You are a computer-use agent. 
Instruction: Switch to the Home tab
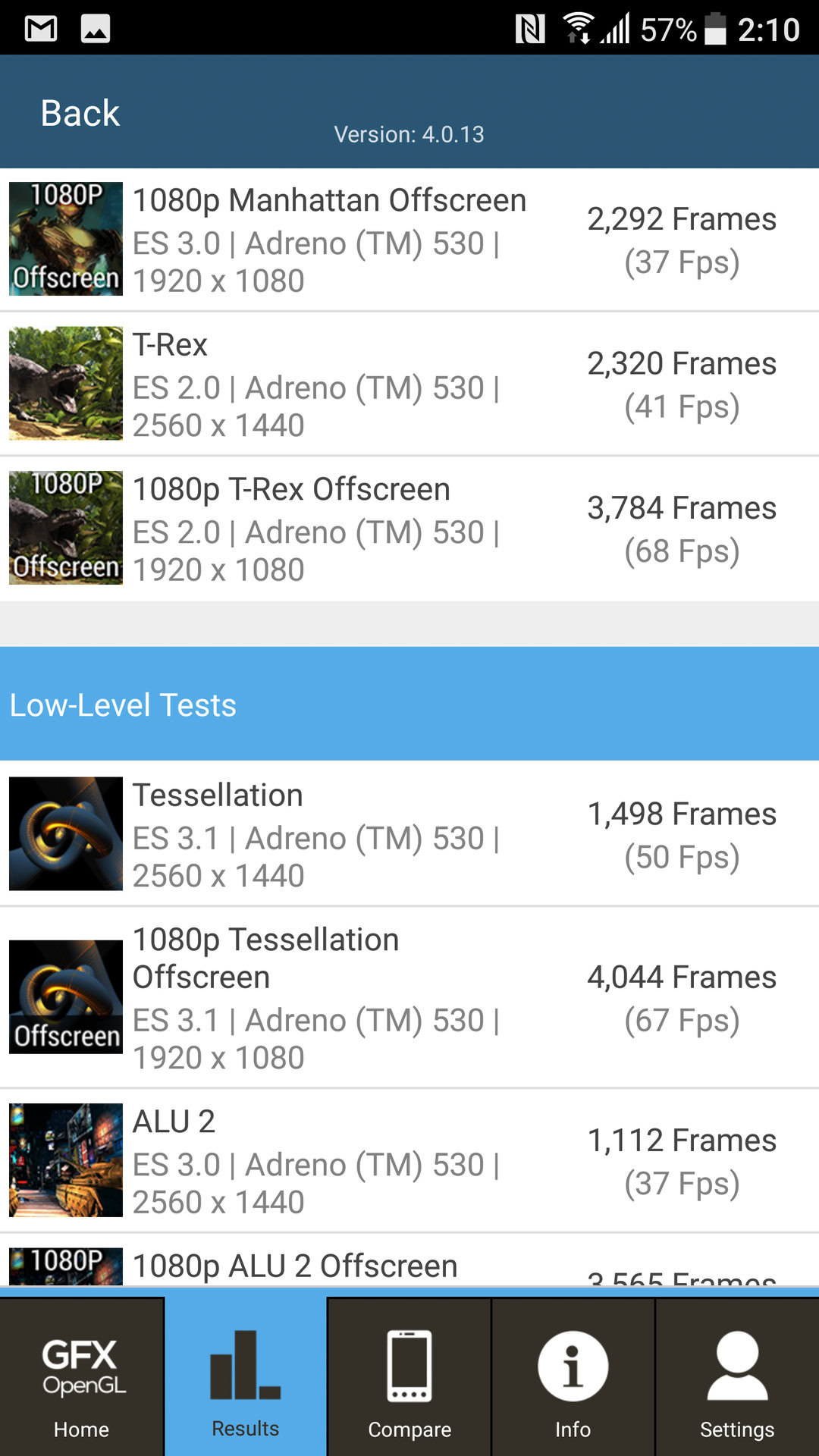click(82, 1377)
